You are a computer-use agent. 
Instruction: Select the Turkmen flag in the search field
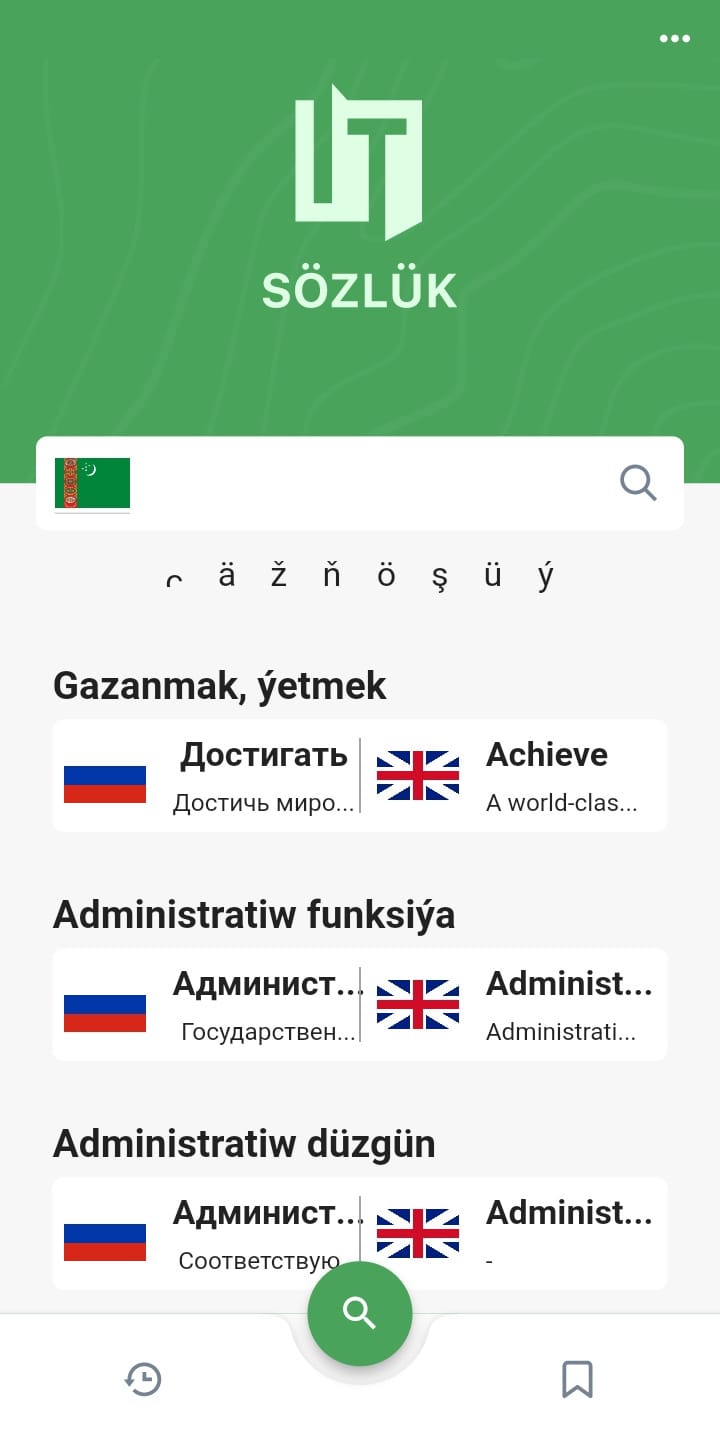93,483
